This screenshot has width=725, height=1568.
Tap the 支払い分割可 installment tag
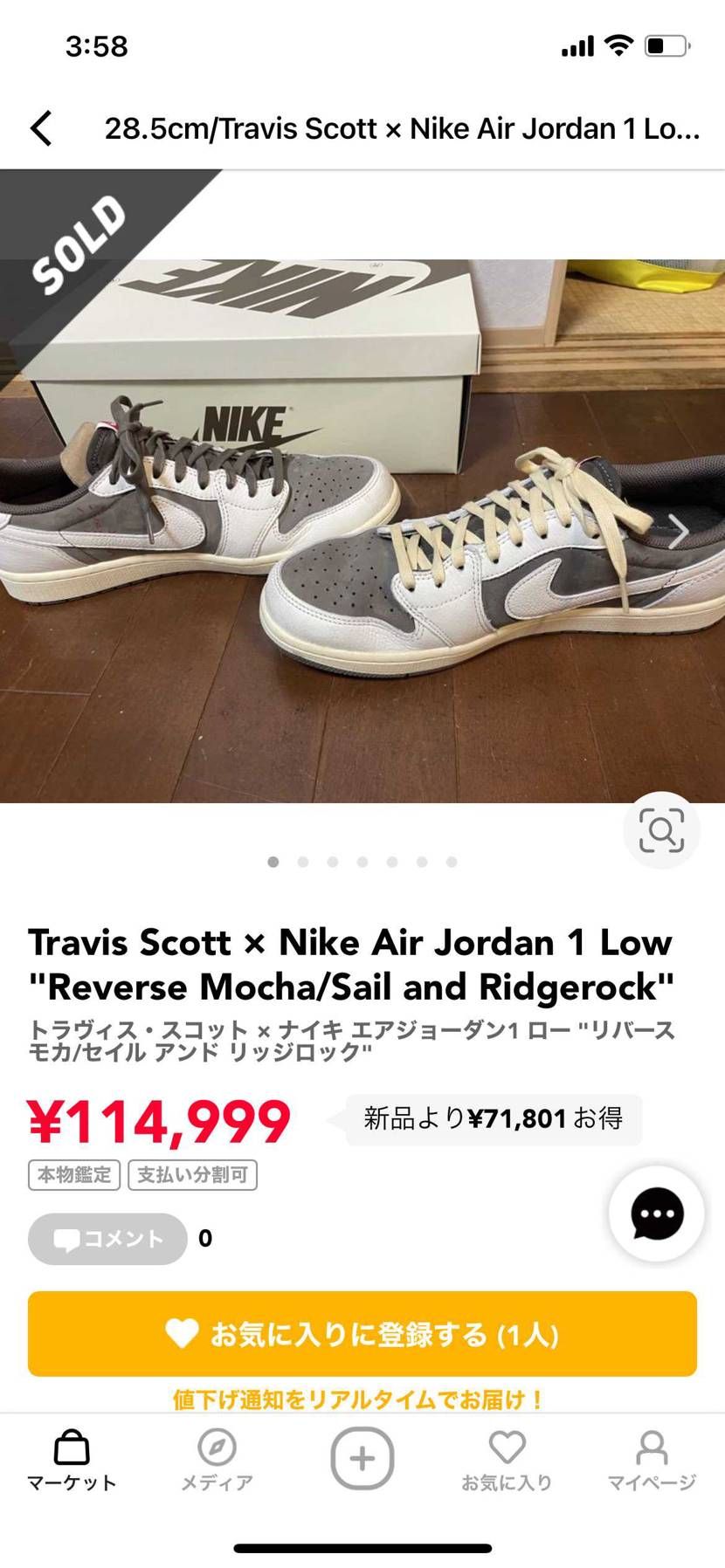click(192, 1175)
